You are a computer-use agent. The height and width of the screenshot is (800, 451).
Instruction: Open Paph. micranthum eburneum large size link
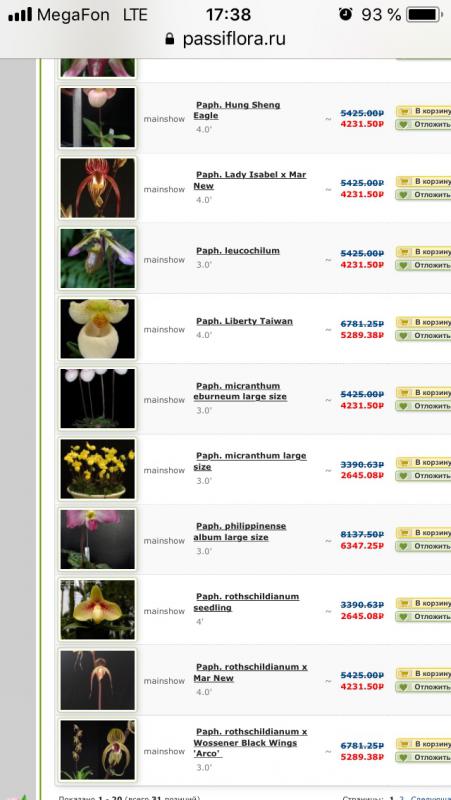coord(240,391)
